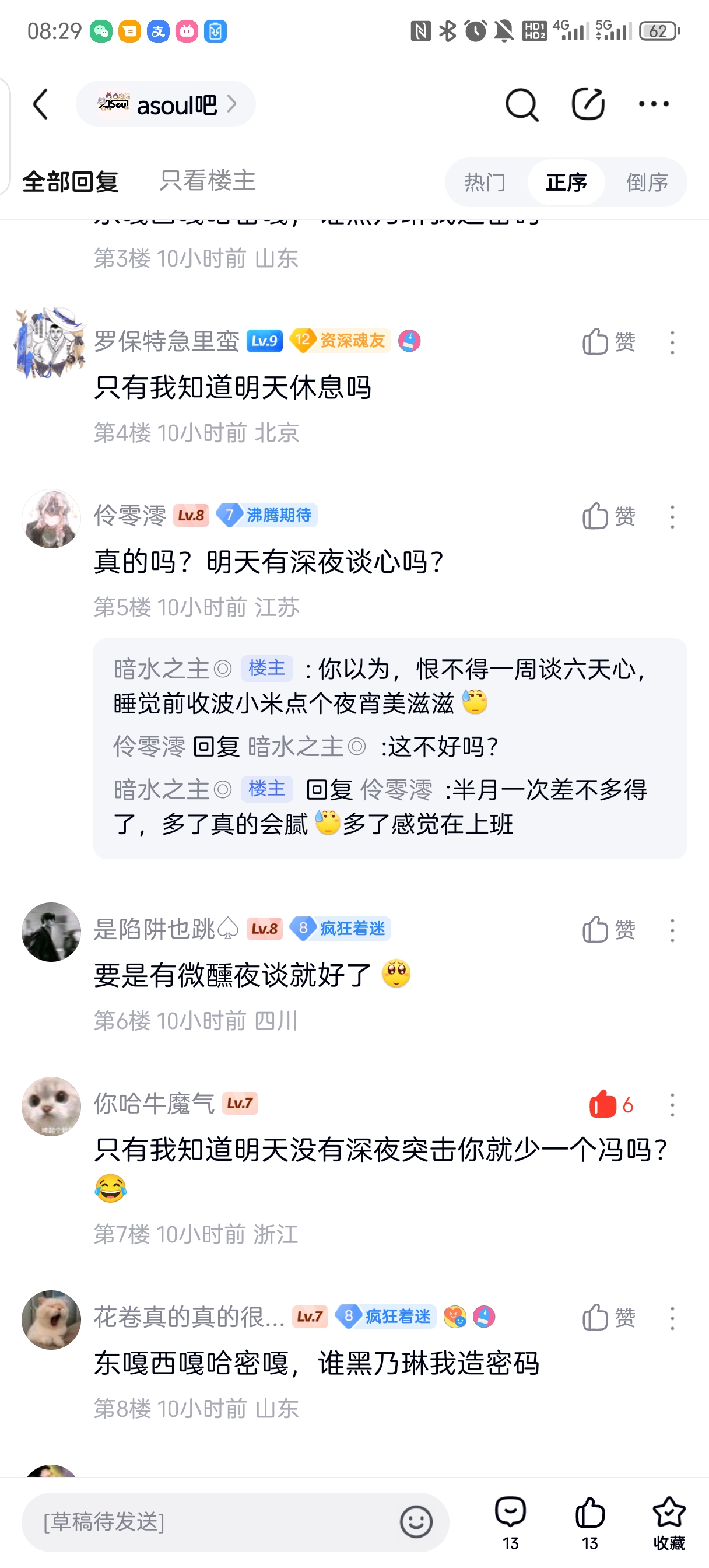The width and height of the screenshot is (709, 1568).
Task: View the 13 comments
Action: [510, 1521]
